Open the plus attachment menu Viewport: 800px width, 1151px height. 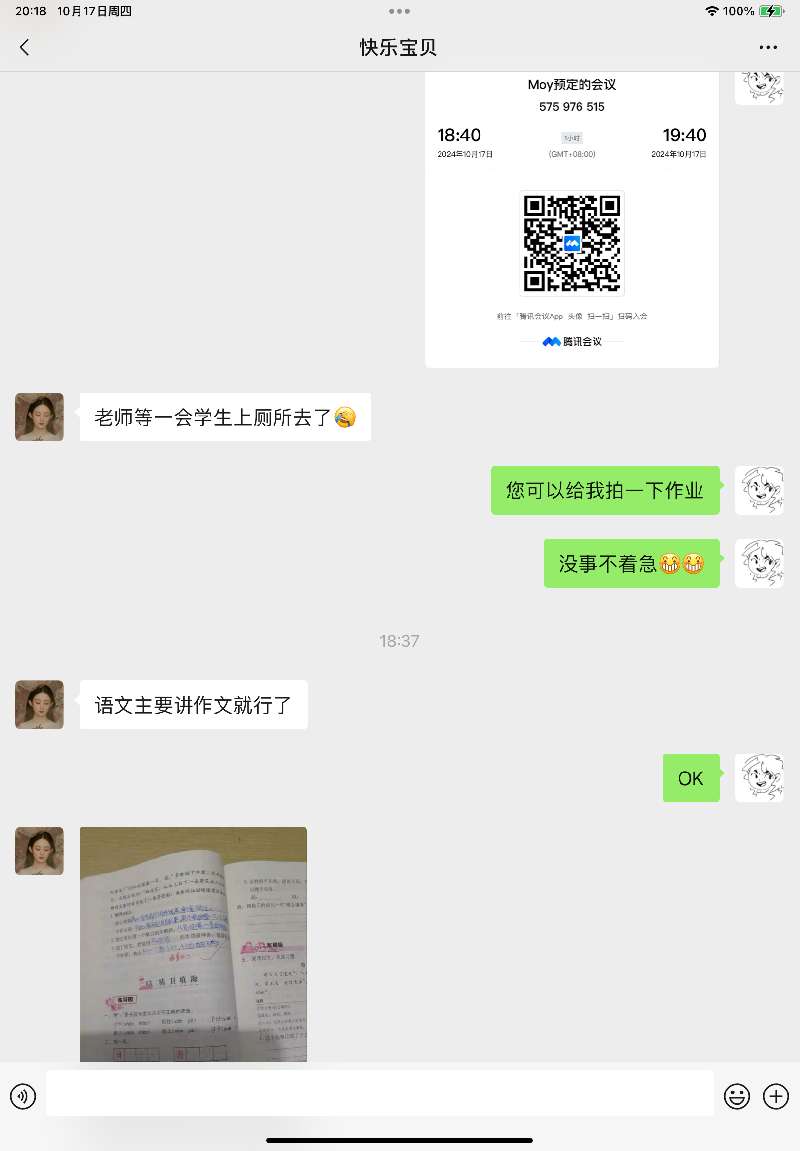point(776,1096)
